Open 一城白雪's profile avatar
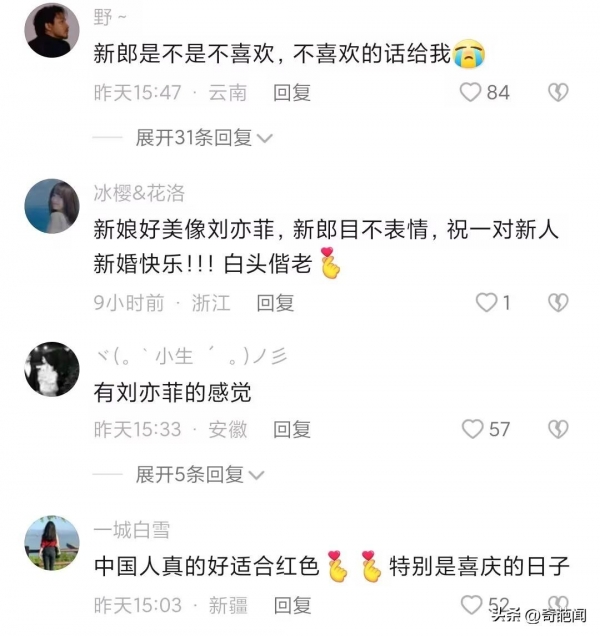The height and width of the screenshot is (636, 600). click(51, 543)
